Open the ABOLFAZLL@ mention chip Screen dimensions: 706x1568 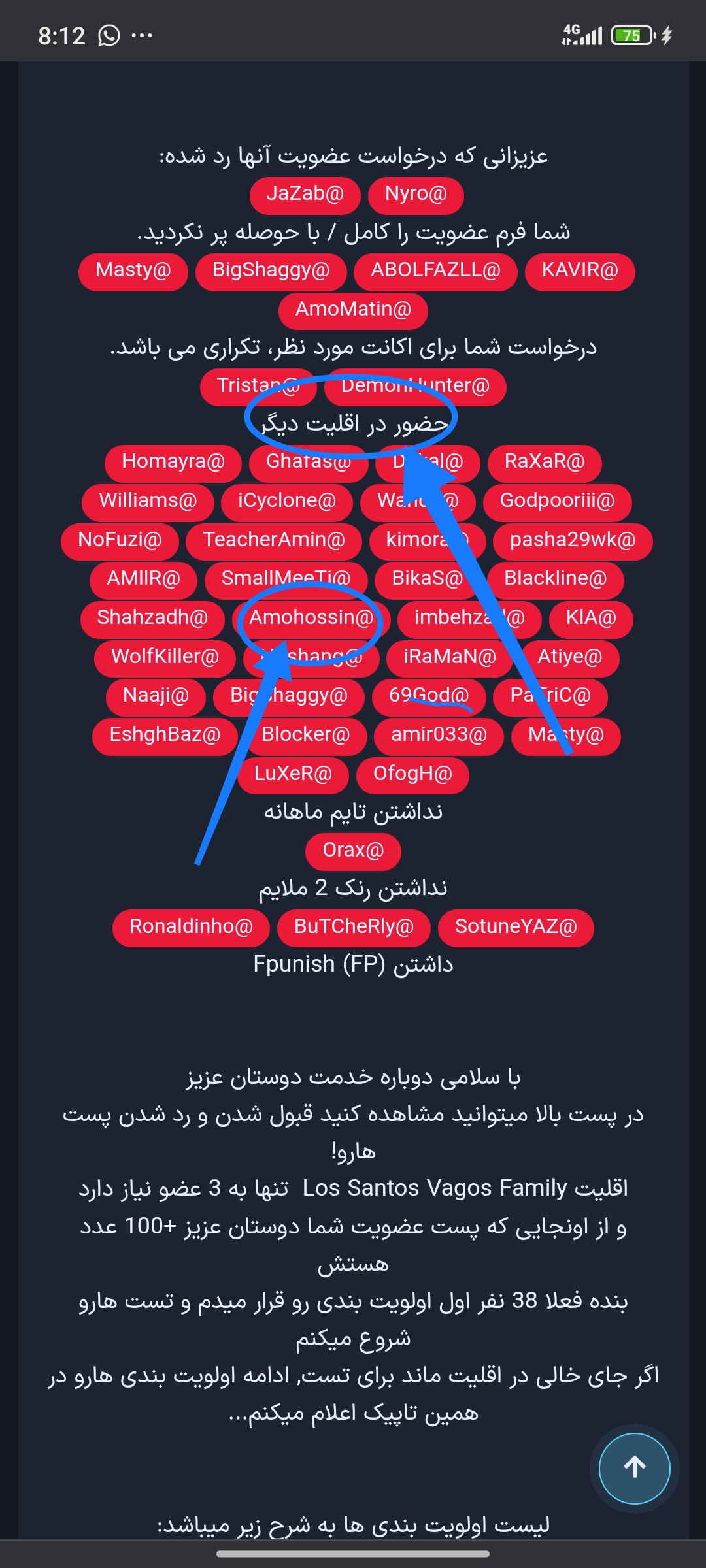[435, 270]
